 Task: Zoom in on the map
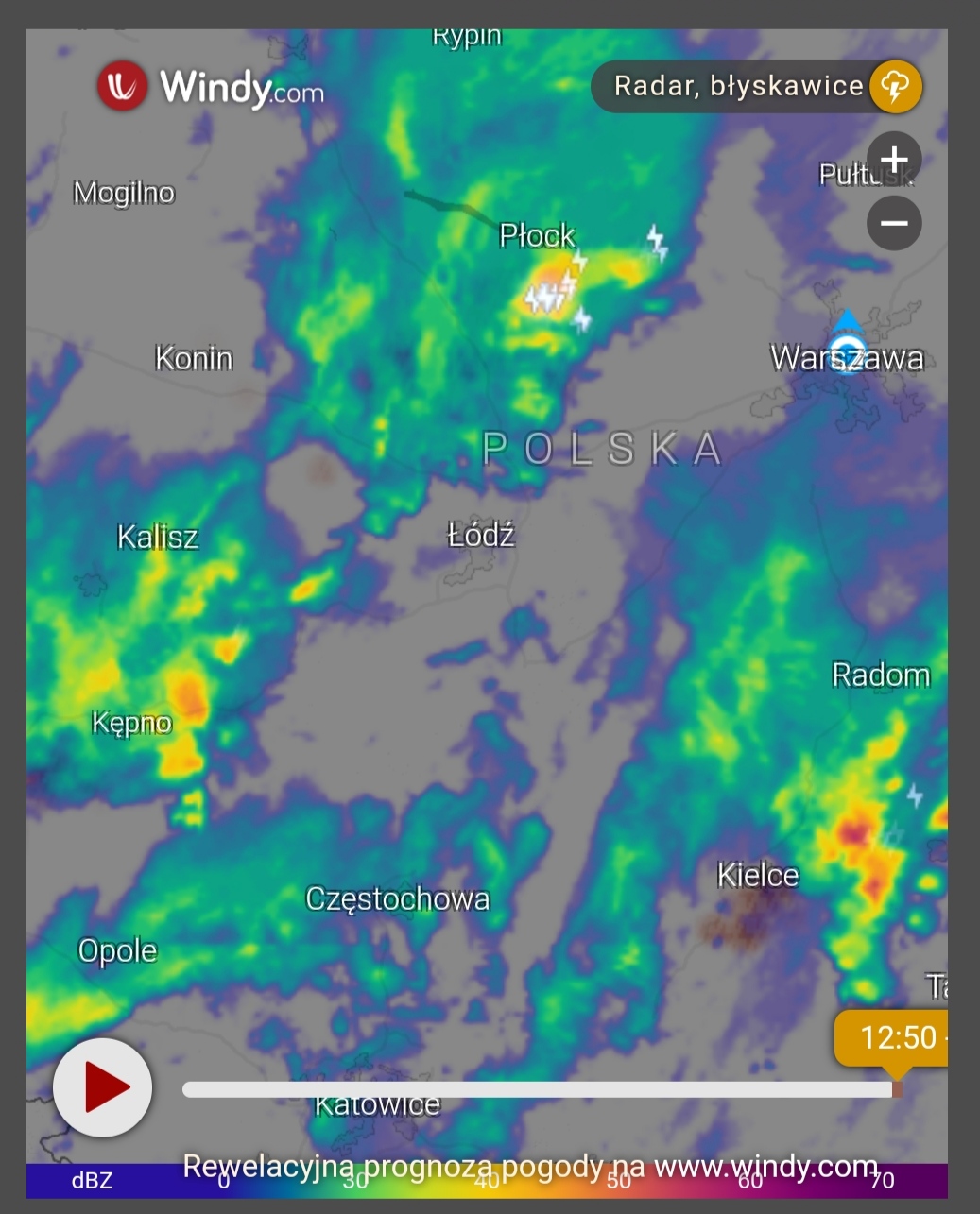(x=894, y=160)
